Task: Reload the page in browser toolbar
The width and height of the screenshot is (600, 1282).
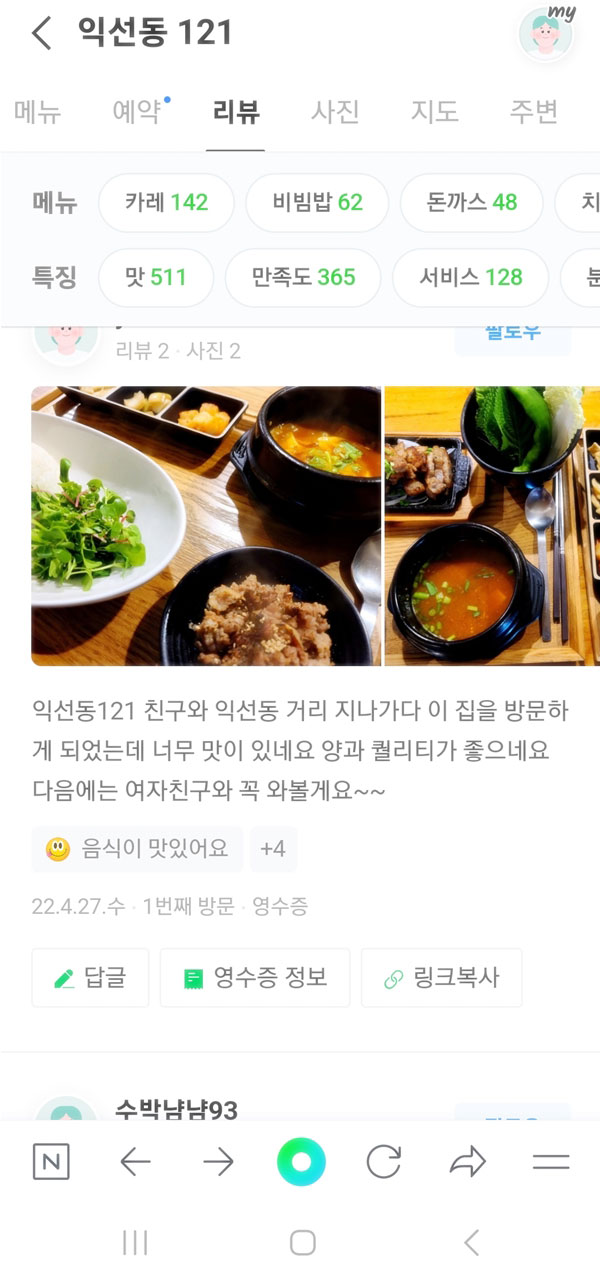Action: pyautogui.click(x=383, y=1162)
